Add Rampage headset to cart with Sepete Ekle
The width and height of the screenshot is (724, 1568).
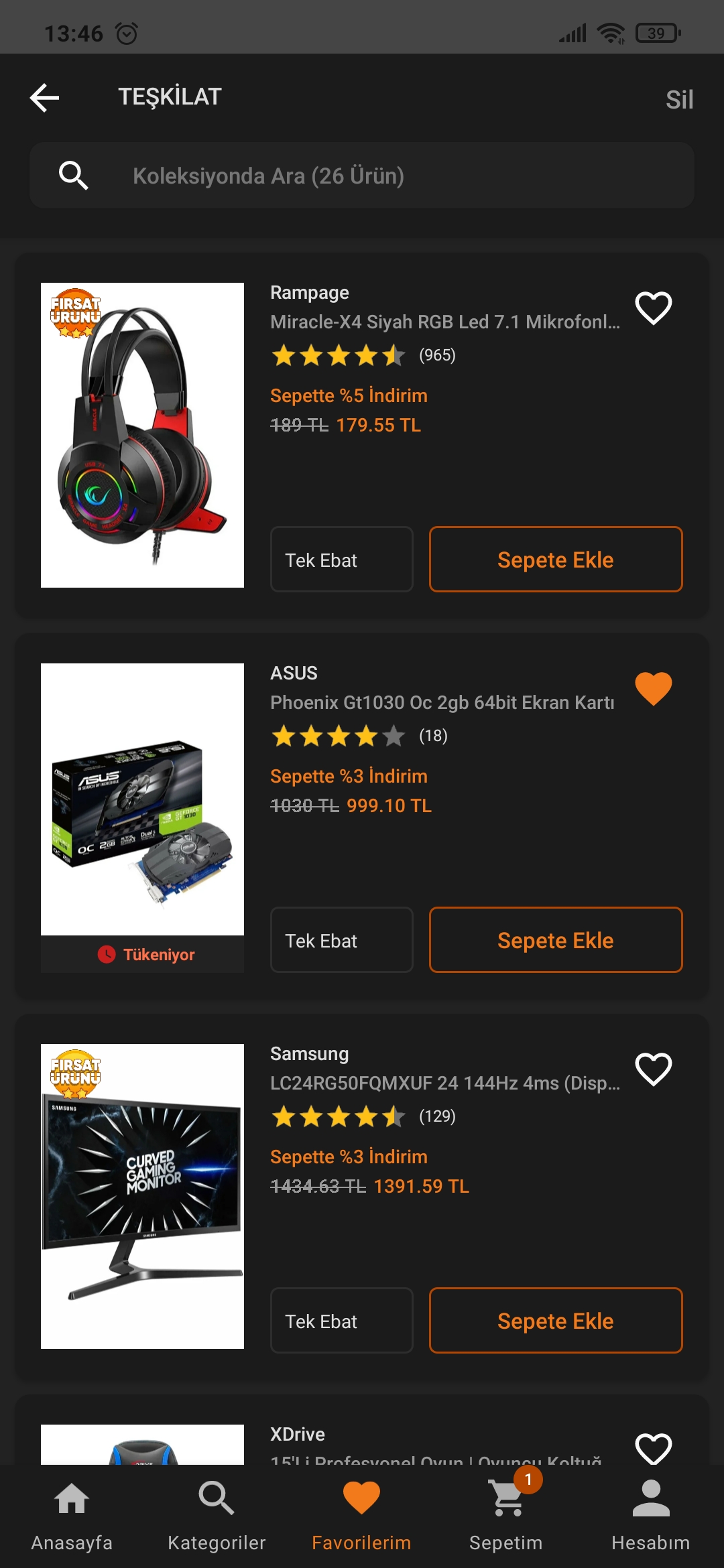tap(555, 560)
